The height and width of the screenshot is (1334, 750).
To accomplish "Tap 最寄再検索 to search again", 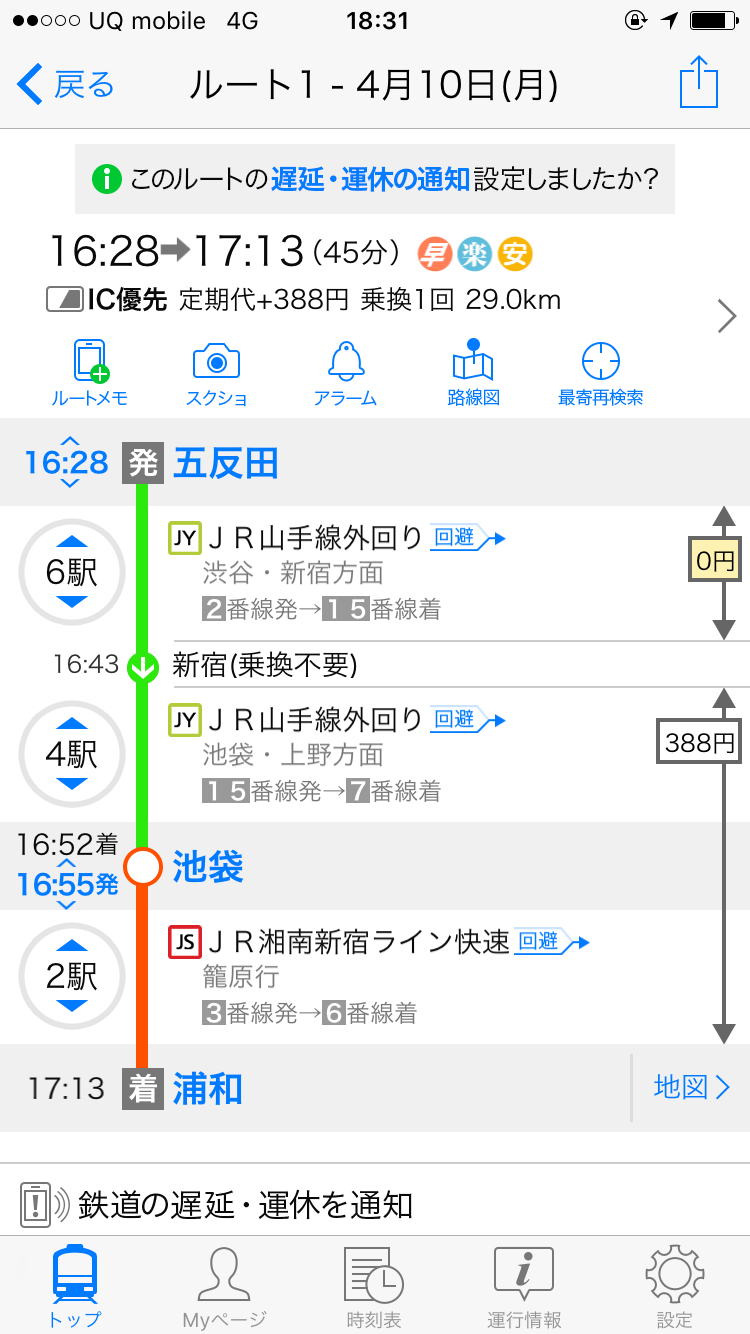I will tap(600, 372).
